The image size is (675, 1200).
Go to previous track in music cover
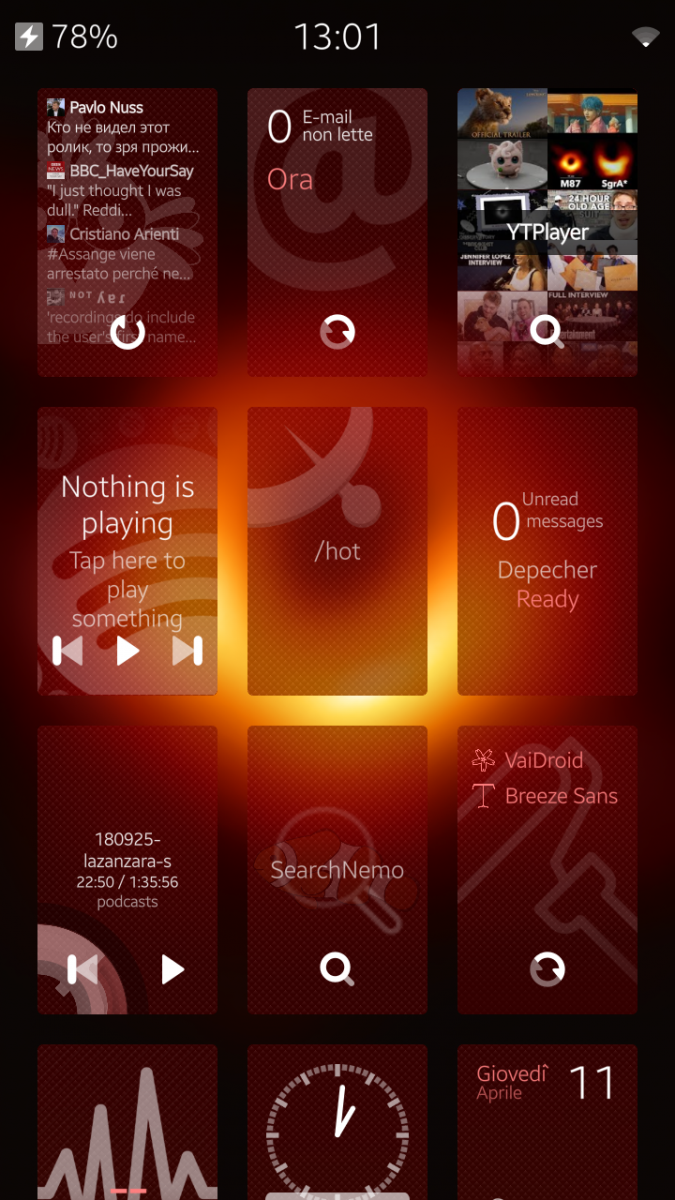click(68, 651)
